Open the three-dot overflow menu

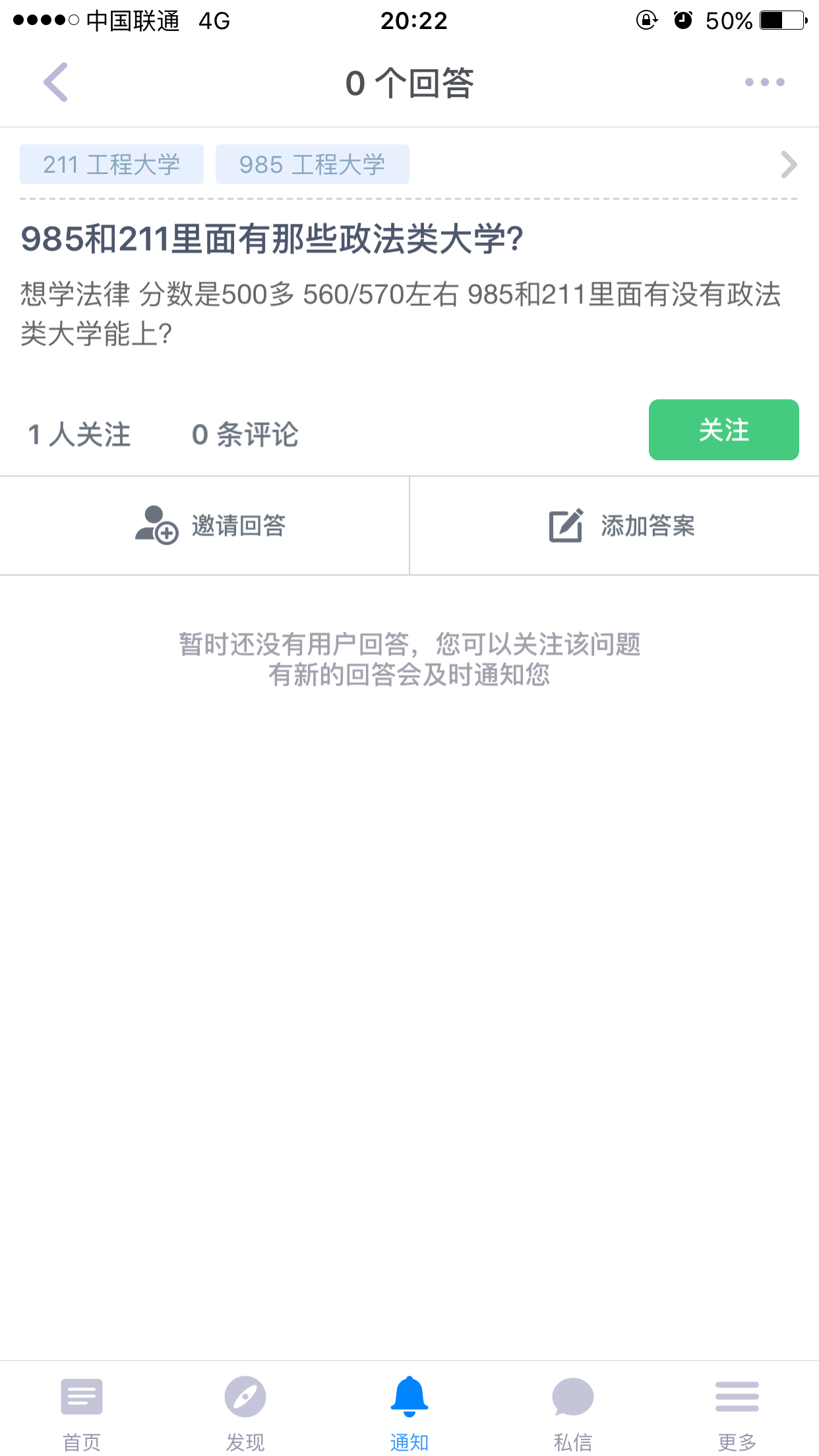[x=764, y=82]
